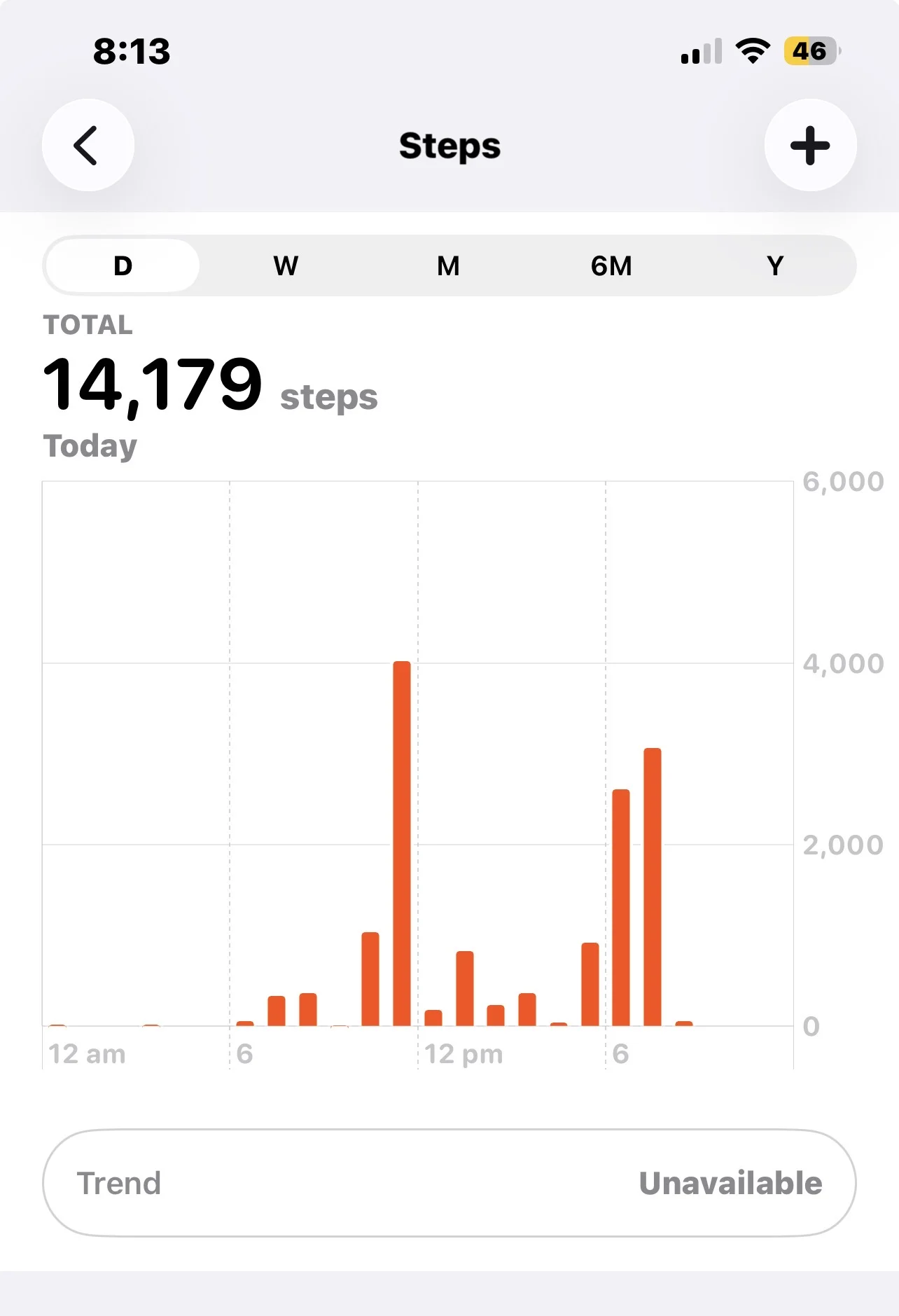
Task: Switch to the Y yearly view
Action: 774,266
